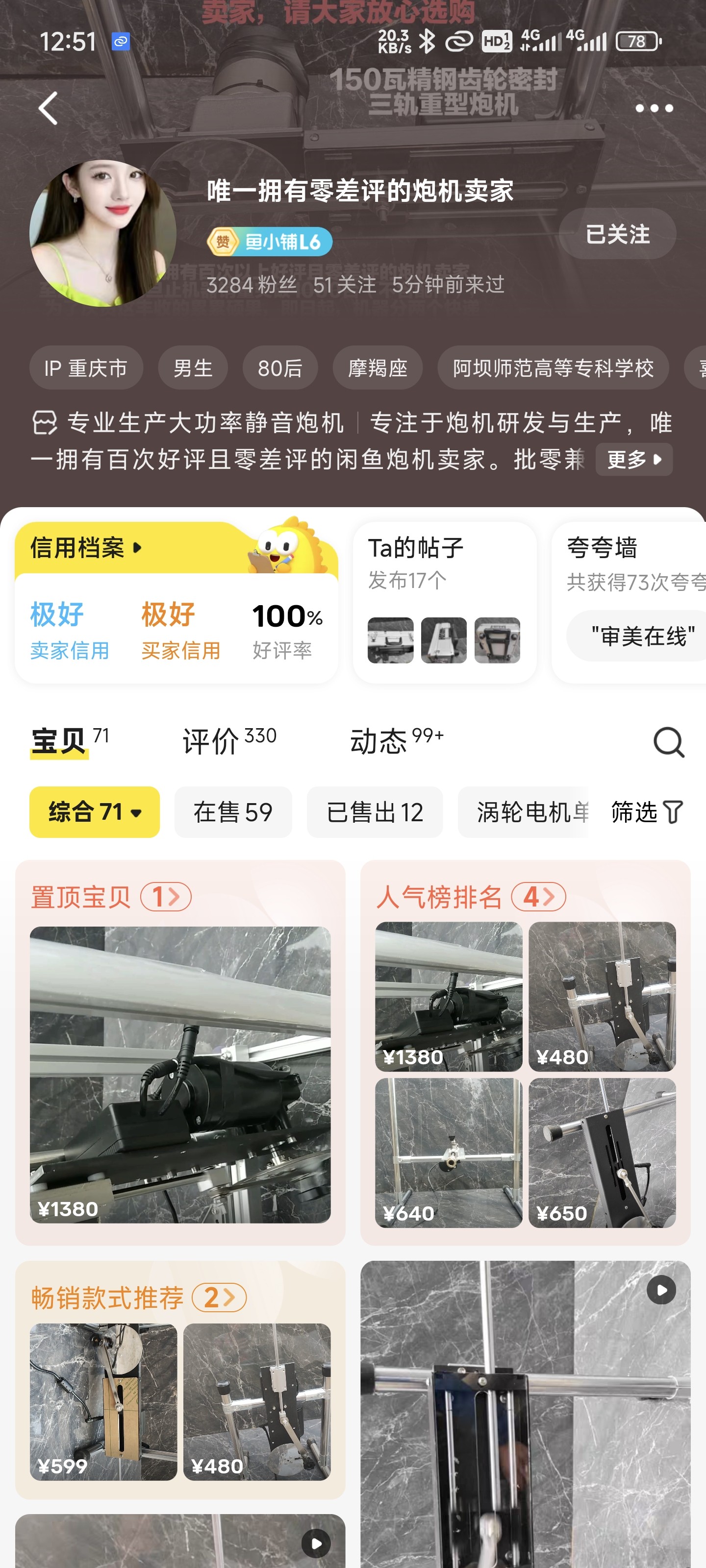Screen dimensions: 706x1568
Task: Switch to the 动态 99+ tab
Action: point(396,741)
